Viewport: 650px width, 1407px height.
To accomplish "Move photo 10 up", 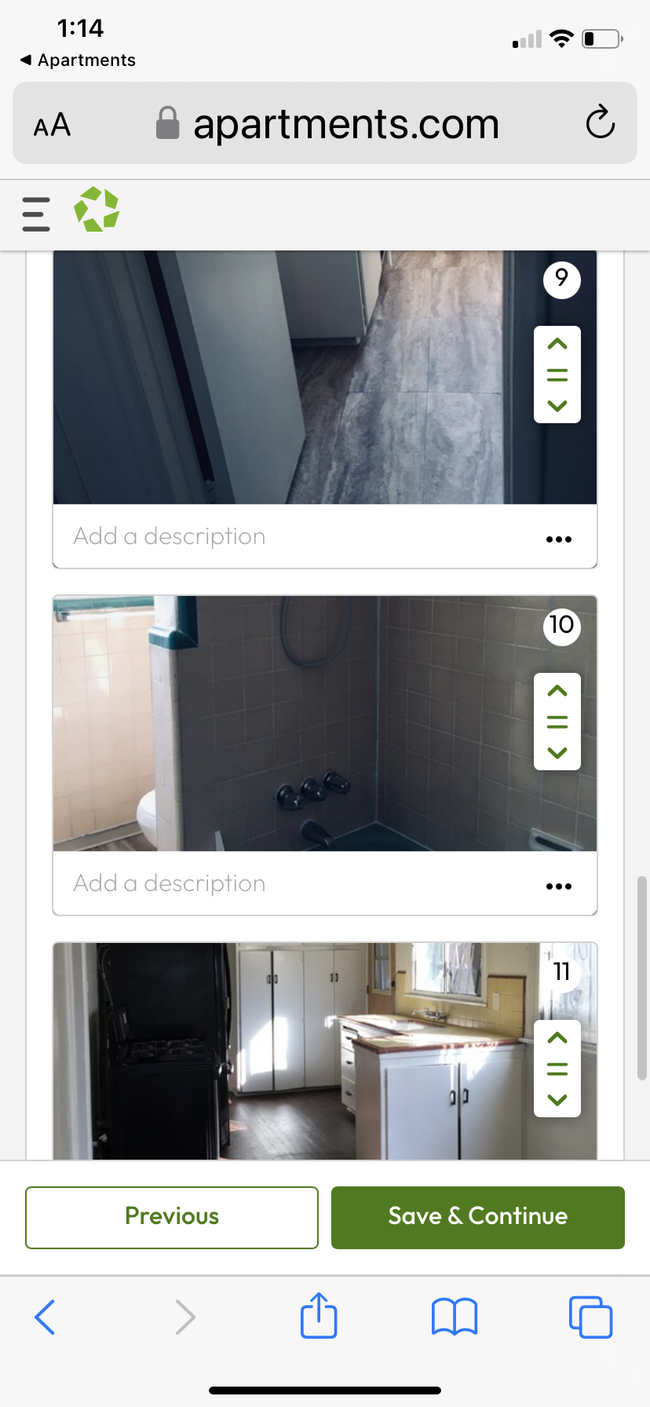I will [x=557, y=691].
